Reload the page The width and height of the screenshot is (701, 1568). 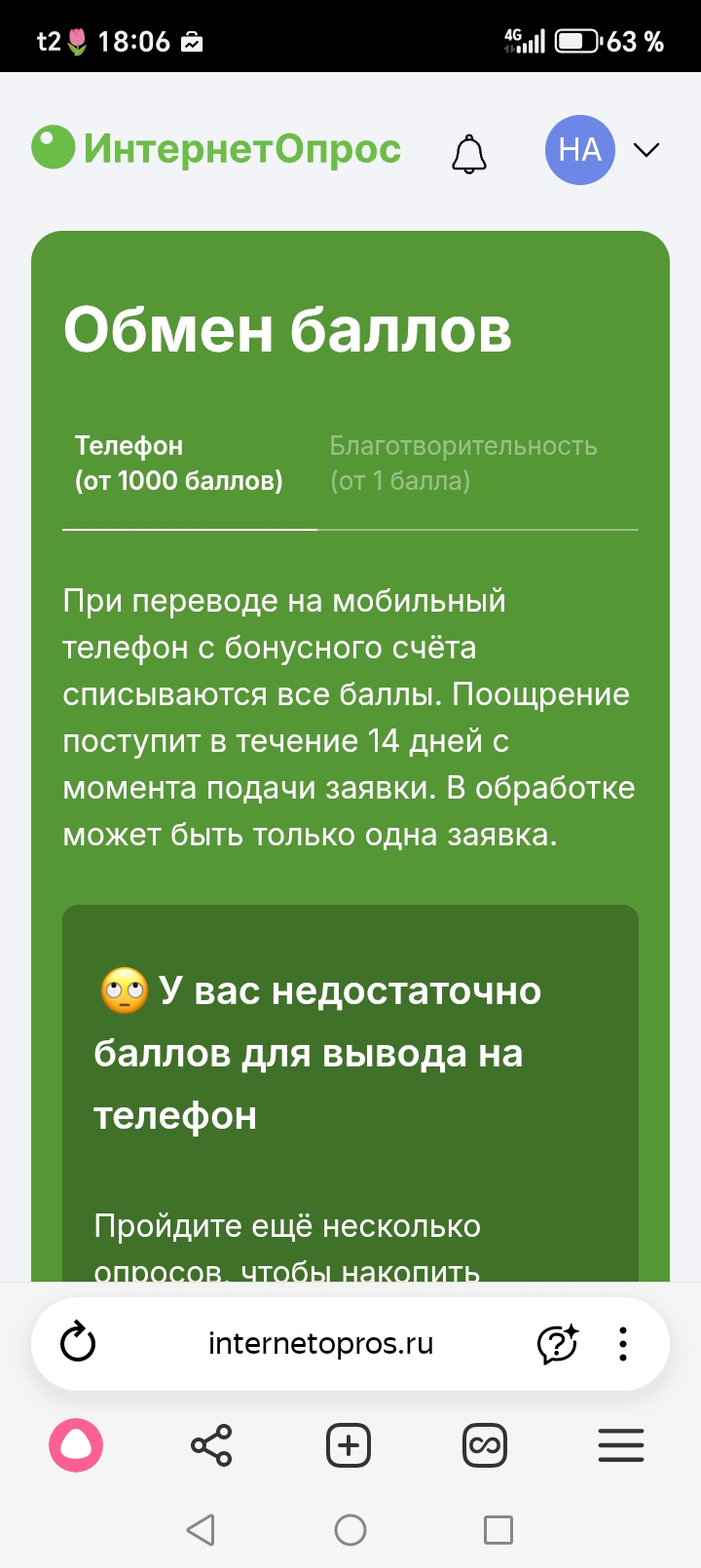tap(78, 1344)
